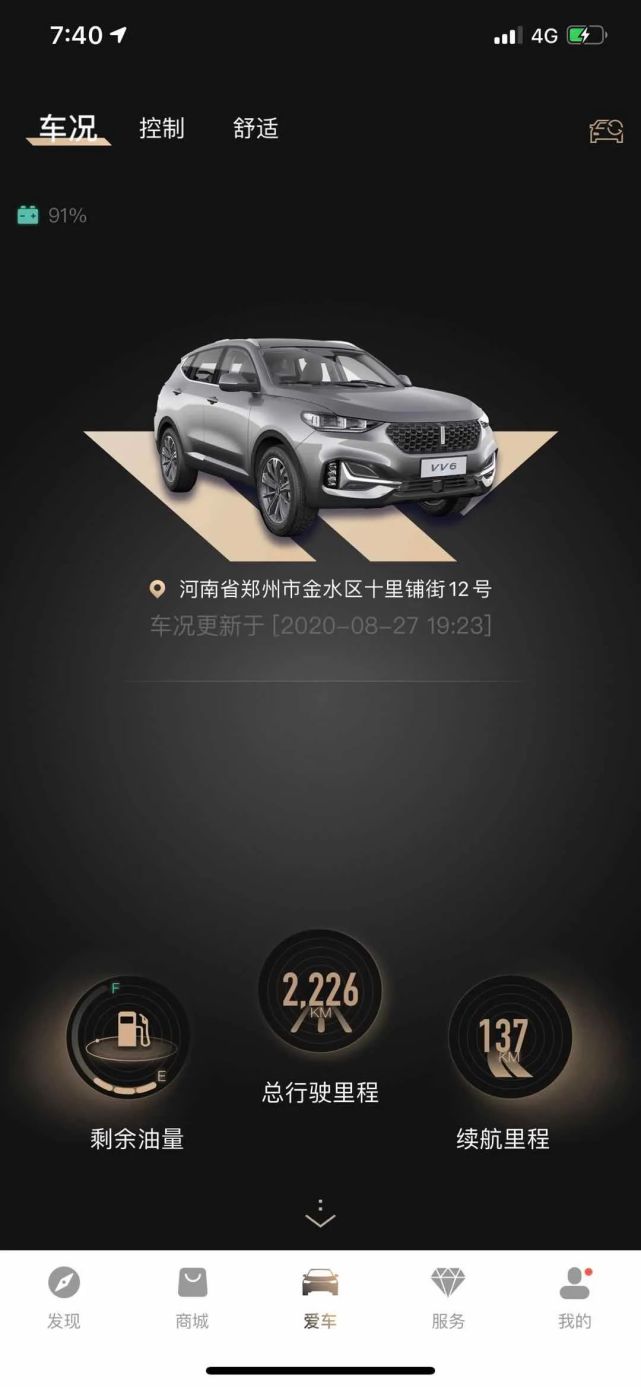
Task: Switch to the 控制 tab
Action: pos(162,129)
